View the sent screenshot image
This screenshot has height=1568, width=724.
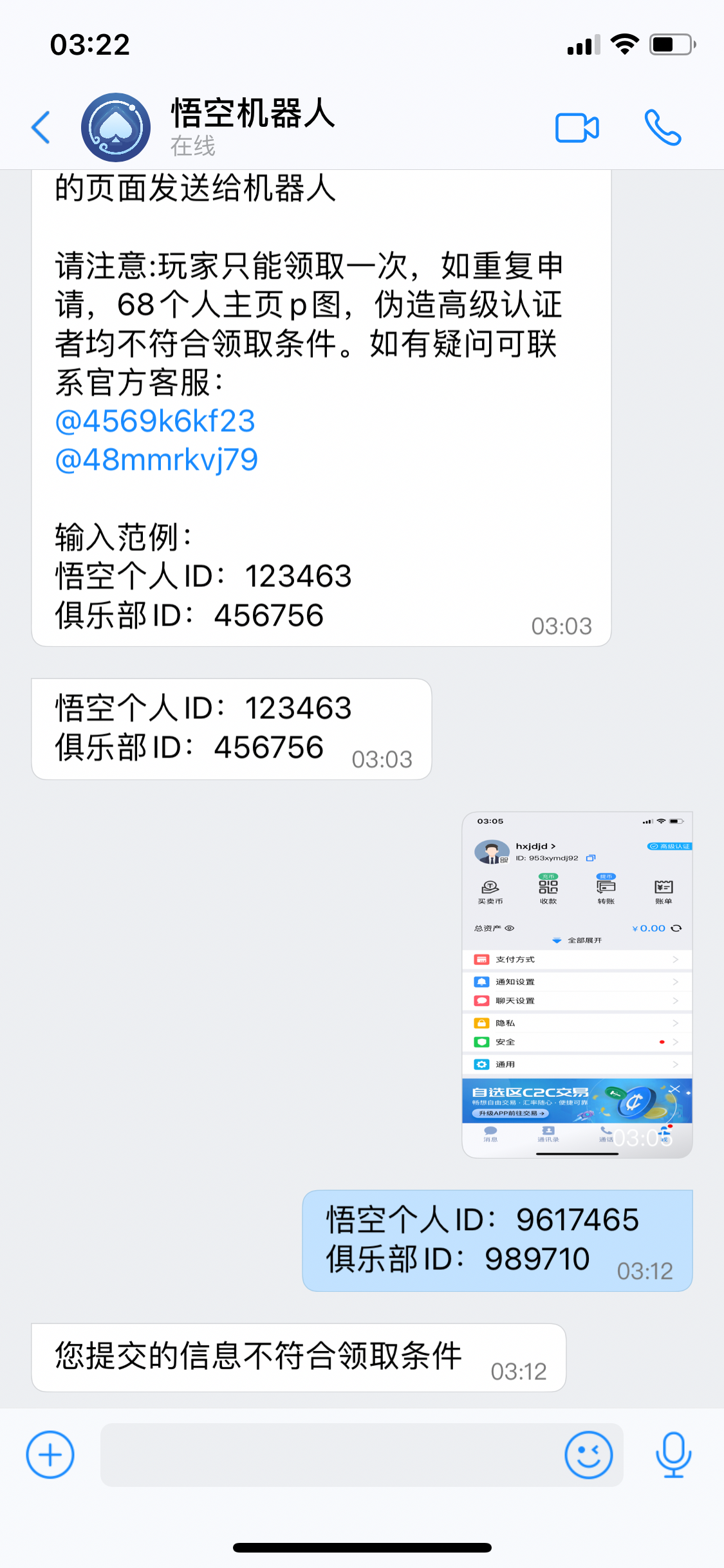(577, 985)
